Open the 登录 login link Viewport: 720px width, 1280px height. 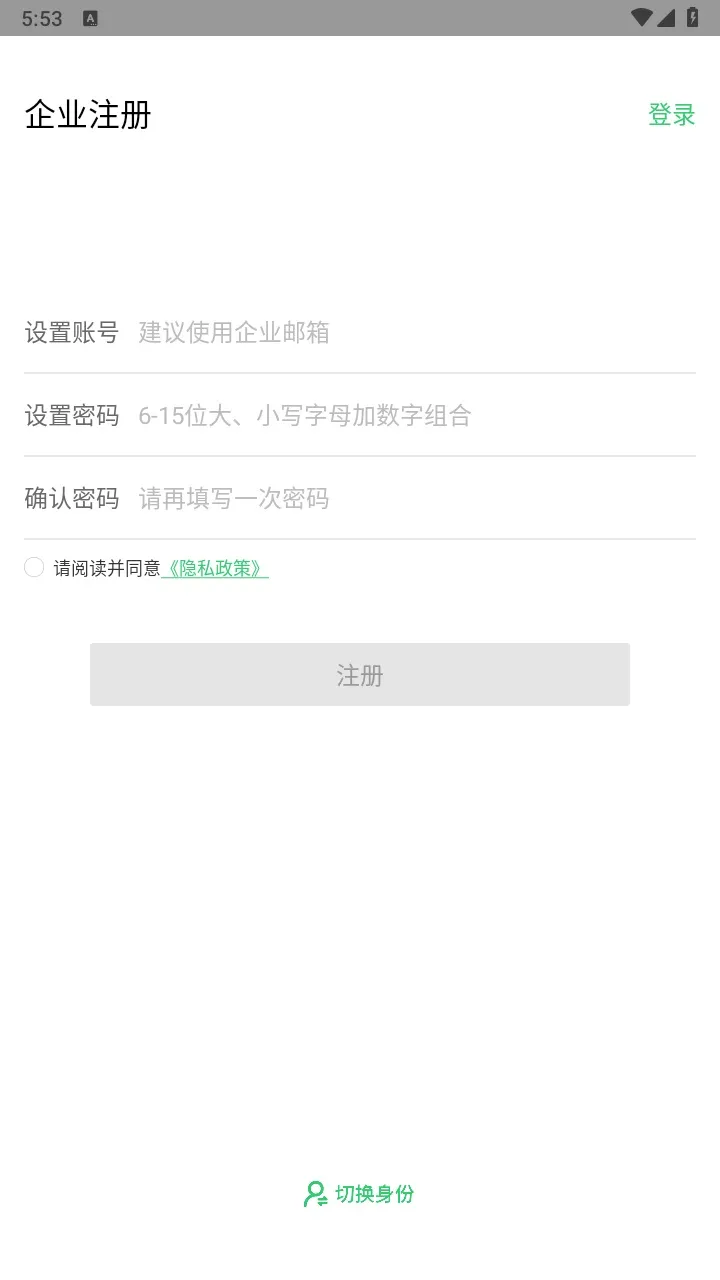click(x=671, y=115)
